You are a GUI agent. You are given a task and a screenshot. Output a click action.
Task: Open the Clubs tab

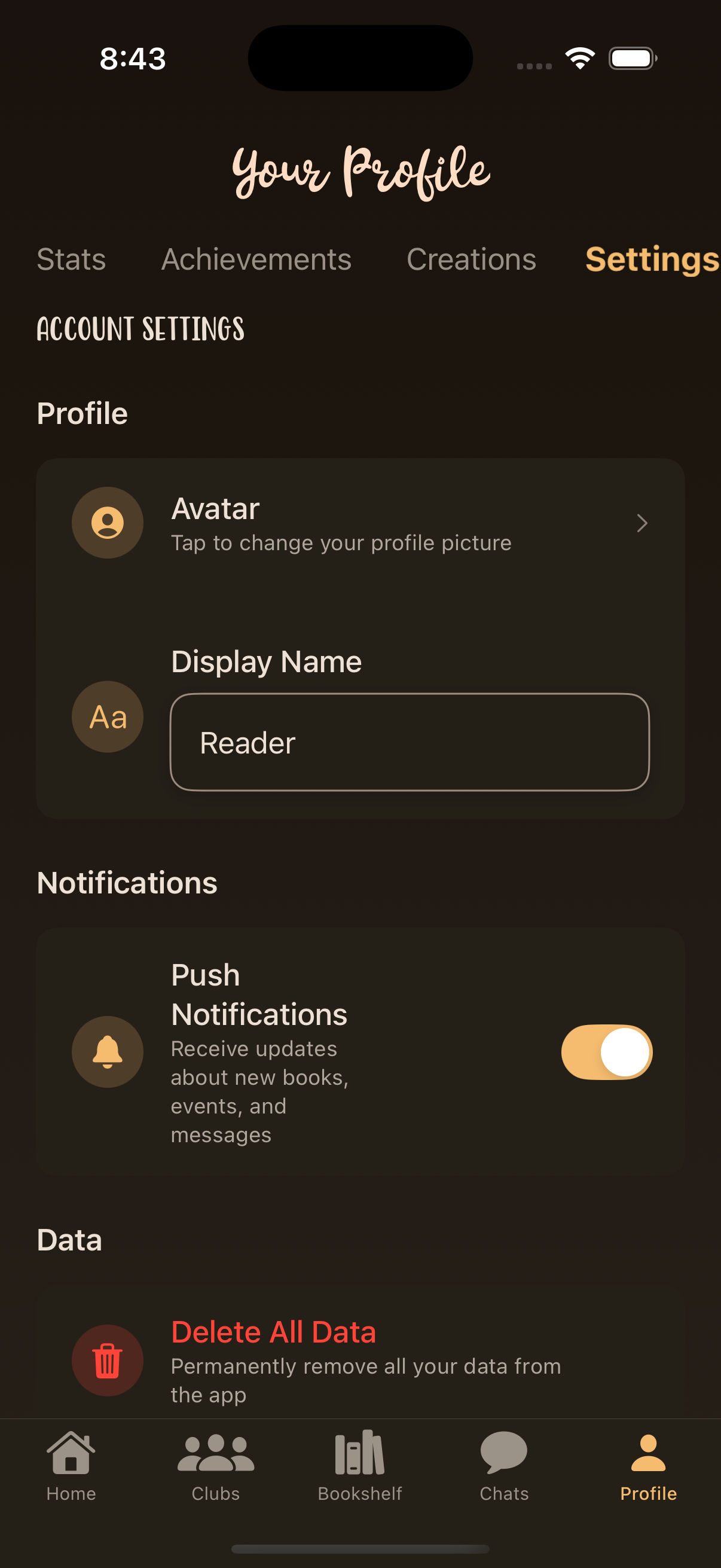(x=215, y=1466)
